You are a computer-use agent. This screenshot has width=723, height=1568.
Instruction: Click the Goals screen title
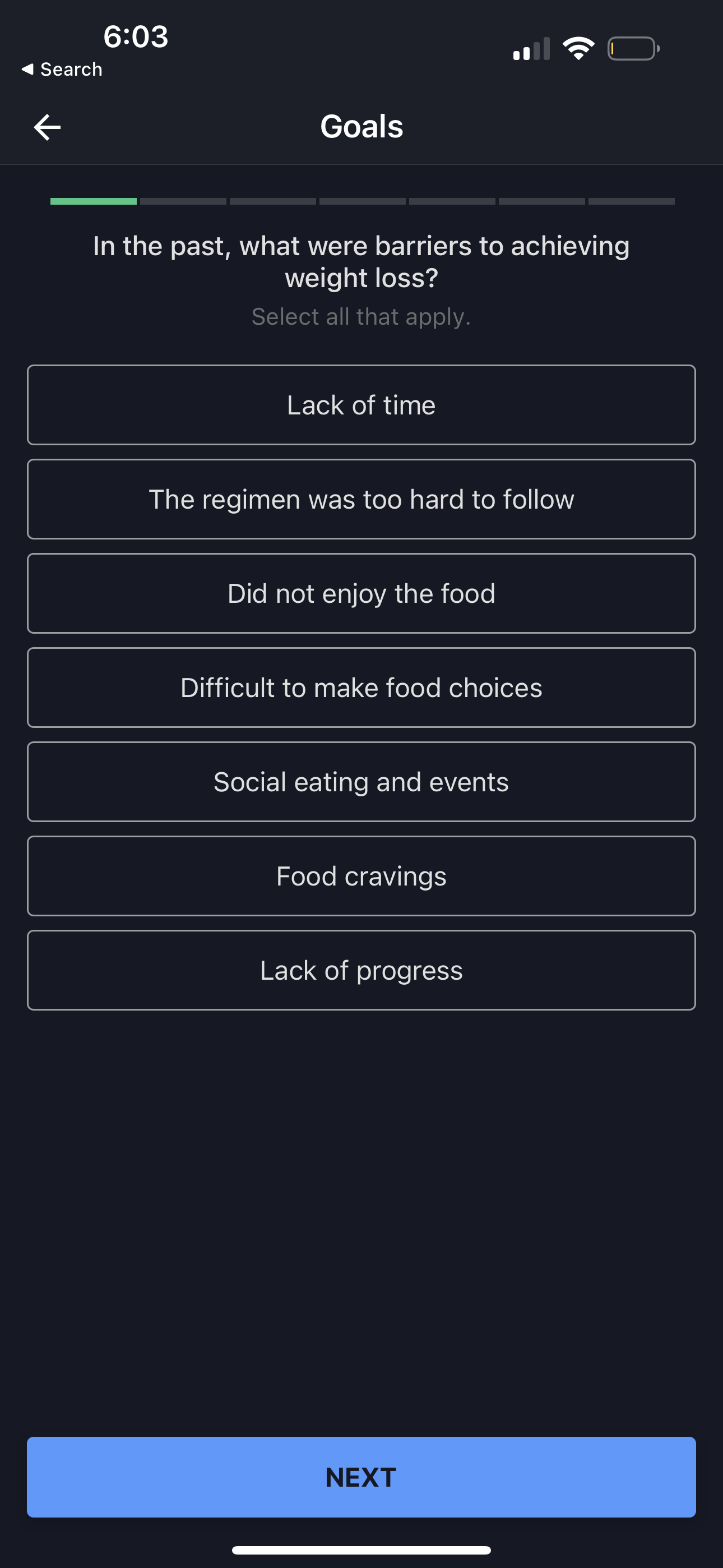point(361,127)
